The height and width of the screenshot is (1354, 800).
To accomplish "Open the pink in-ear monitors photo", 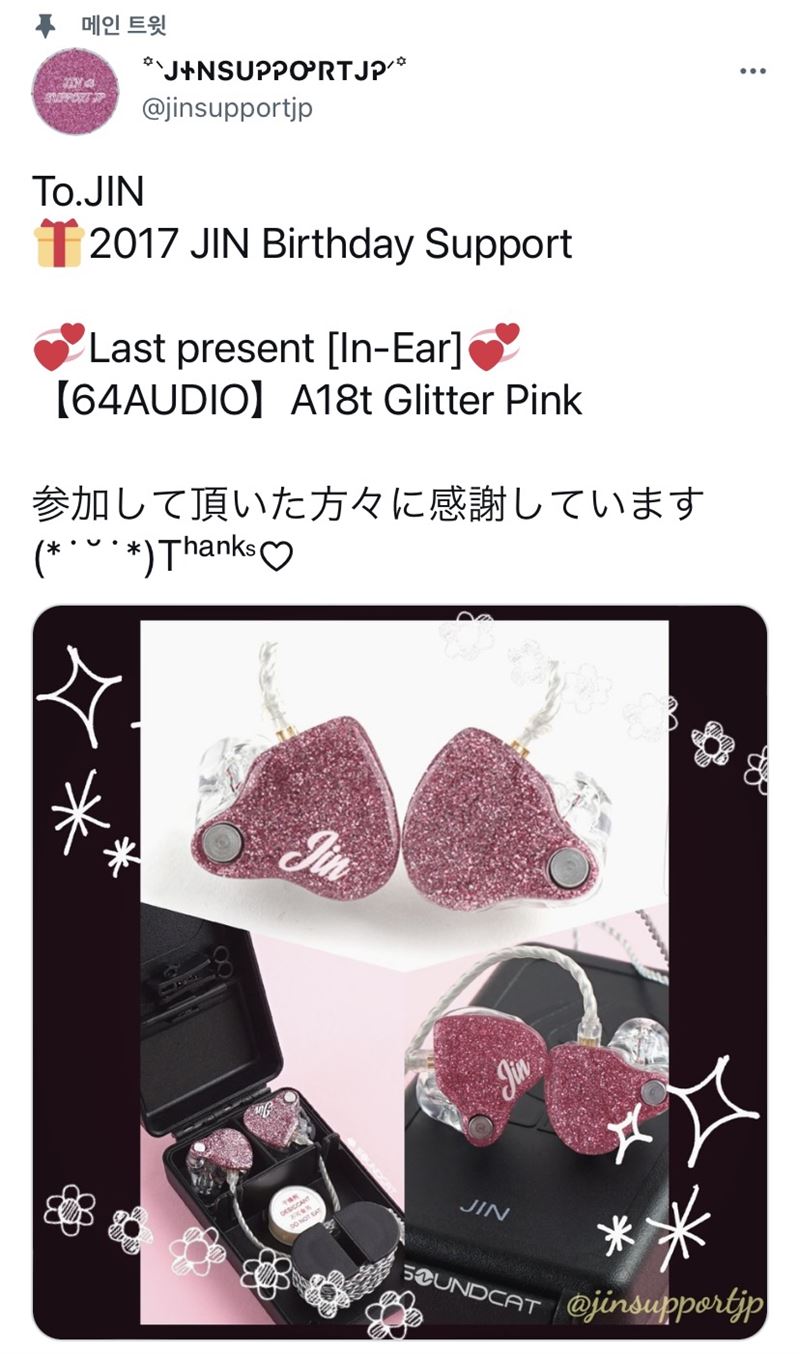I will pyautogui.click(x=400, y=972).
